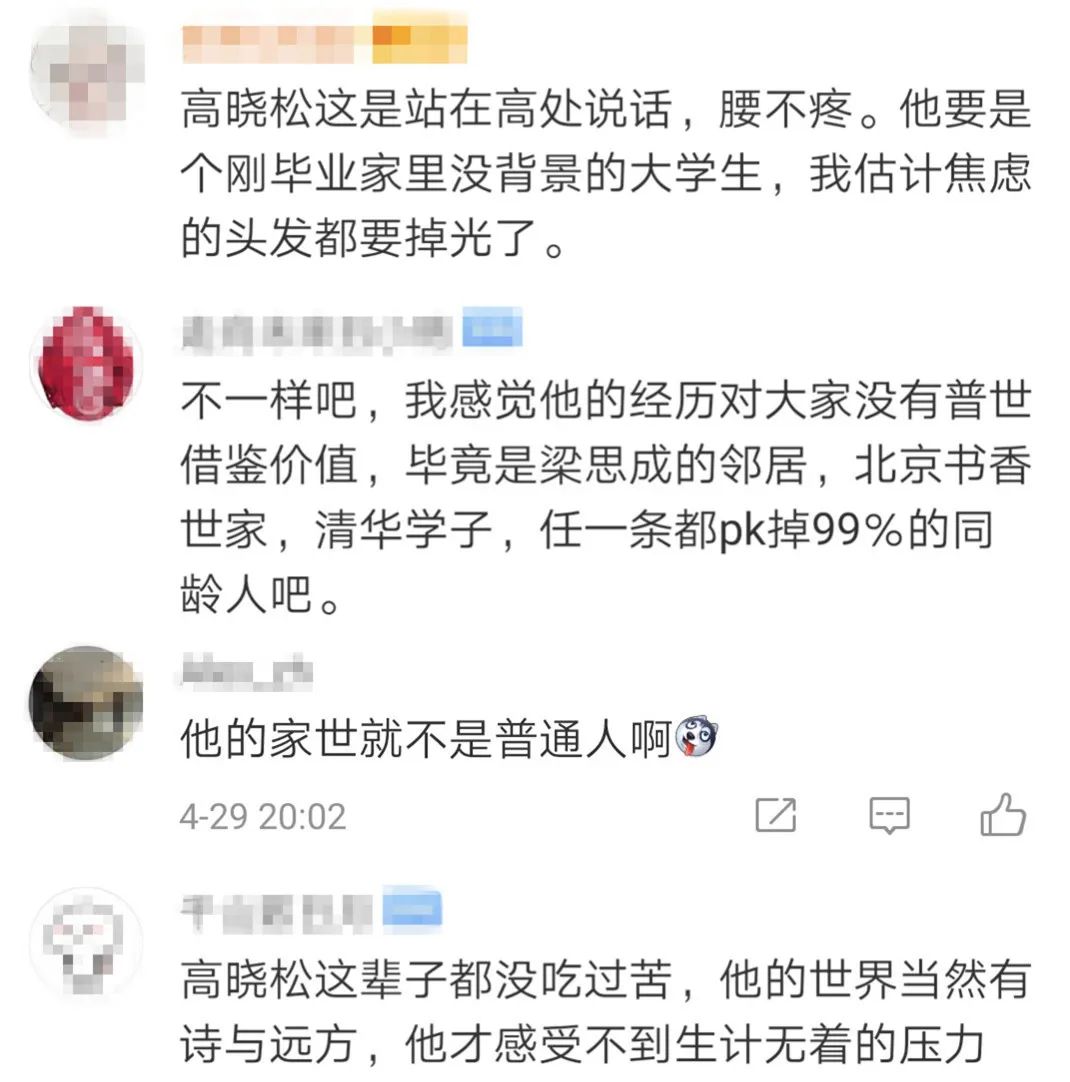Click the share/forward icon below the comments
The width and height of the screenshot is (1070, 1082).
point(775,817)
